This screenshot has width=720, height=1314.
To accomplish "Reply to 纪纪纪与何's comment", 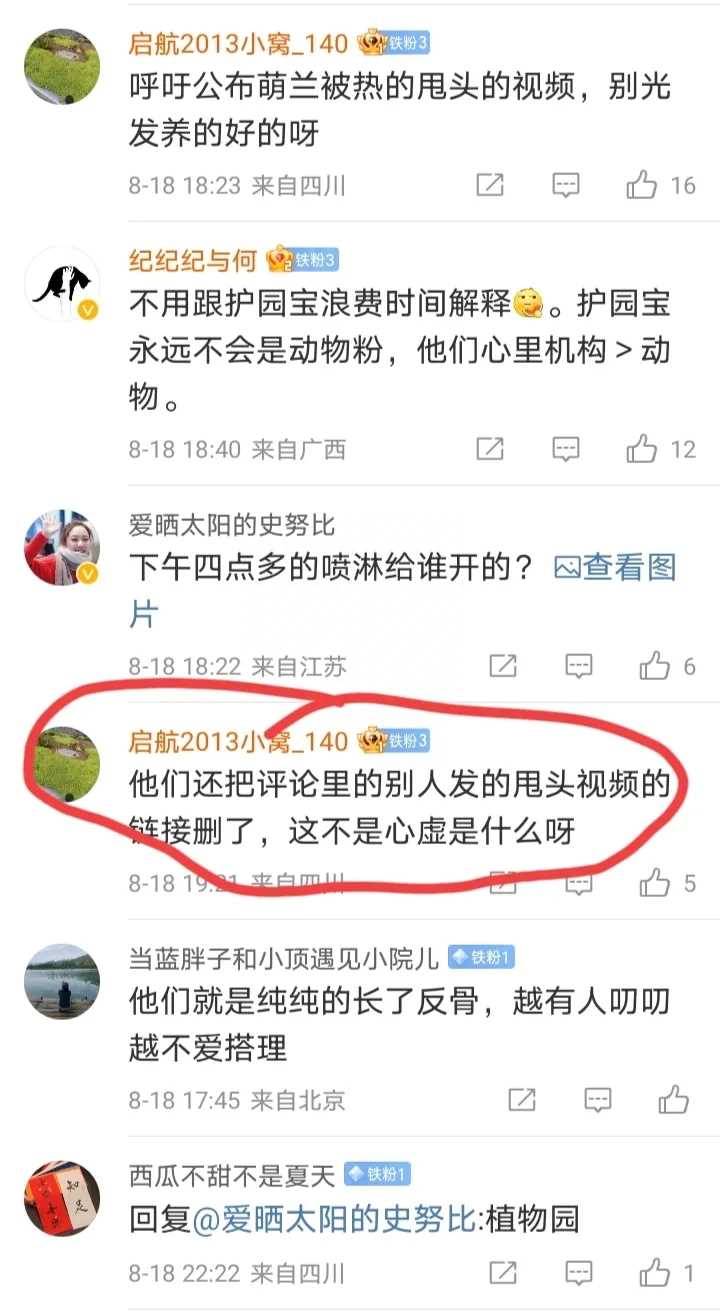I will (566, 449).
